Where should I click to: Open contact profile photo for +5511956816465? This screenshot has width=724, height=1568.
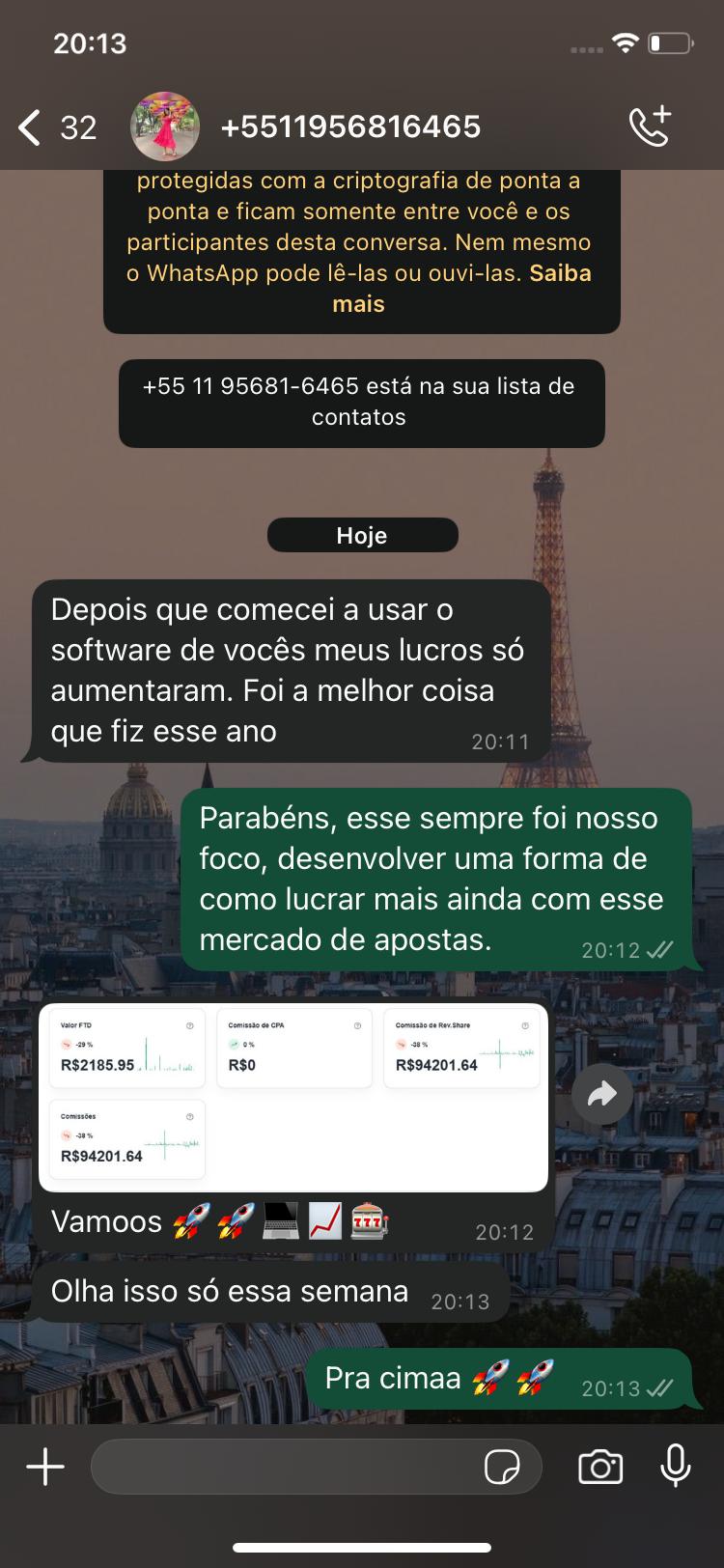click(165, 127)
